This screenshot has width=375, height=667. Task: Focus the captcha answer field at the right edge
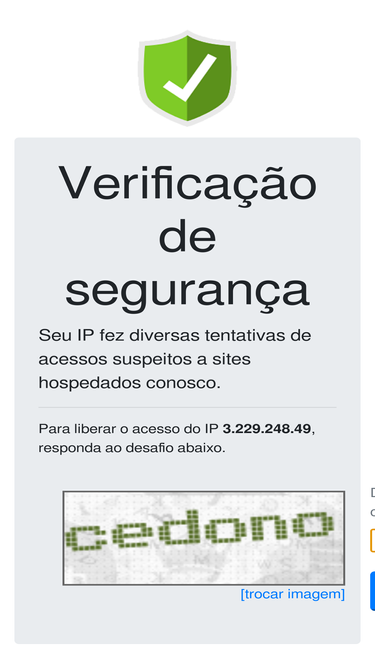click(372, 541)
